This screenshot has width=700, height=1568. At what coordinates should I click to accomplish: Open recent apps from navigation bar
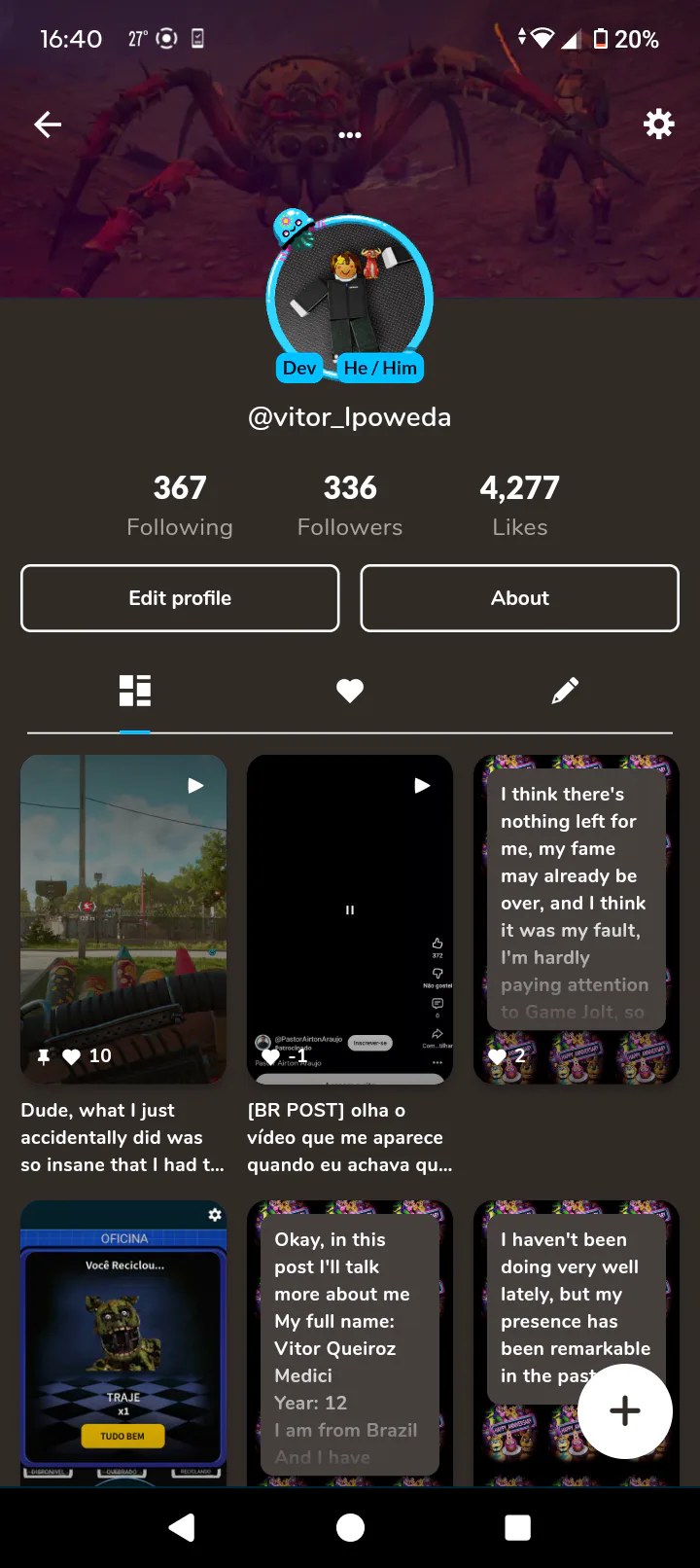click(x=517, y=1527)
